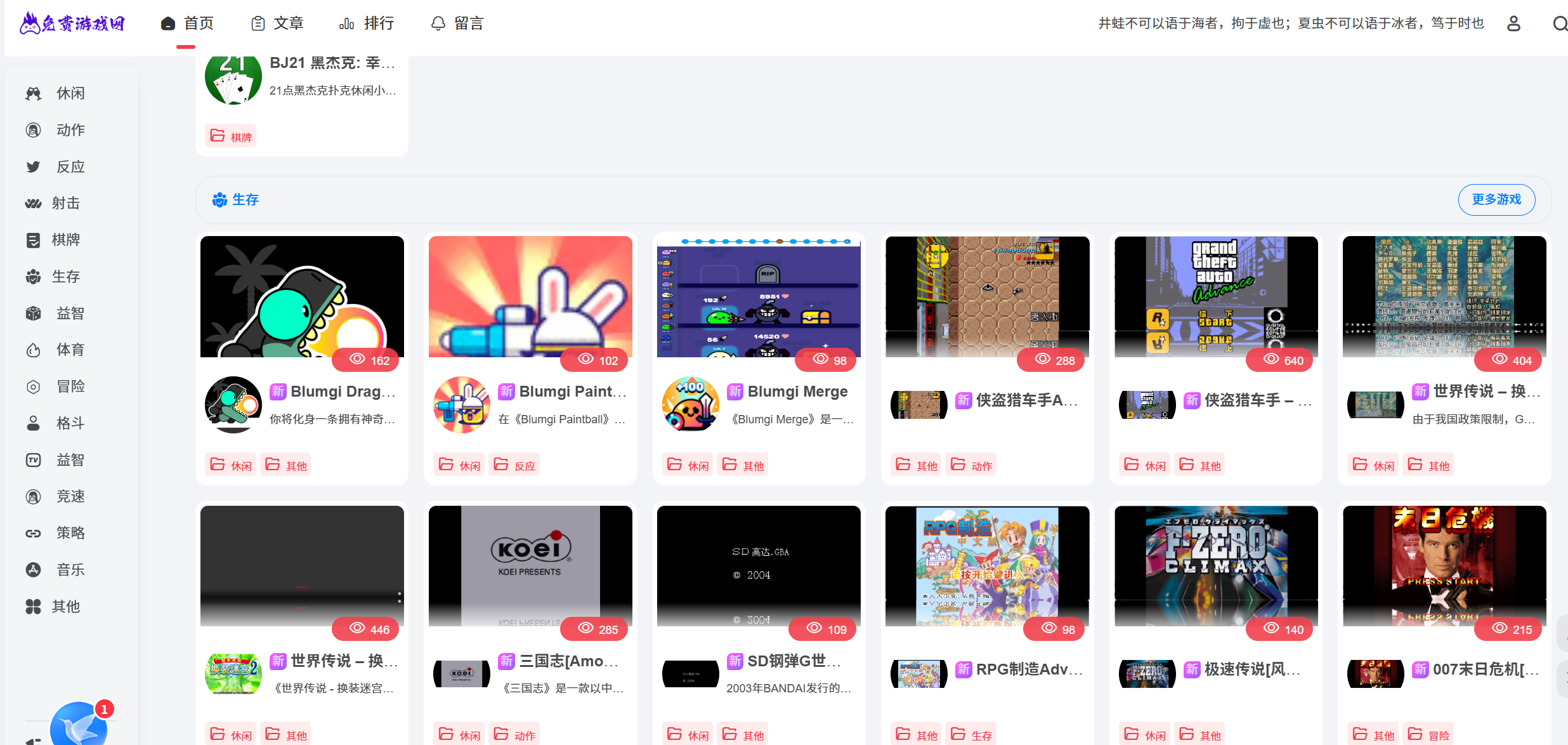This screenshot has height=745, width=1568.
Task: Switch to the 文章 tab
Action: coord(277,23)
